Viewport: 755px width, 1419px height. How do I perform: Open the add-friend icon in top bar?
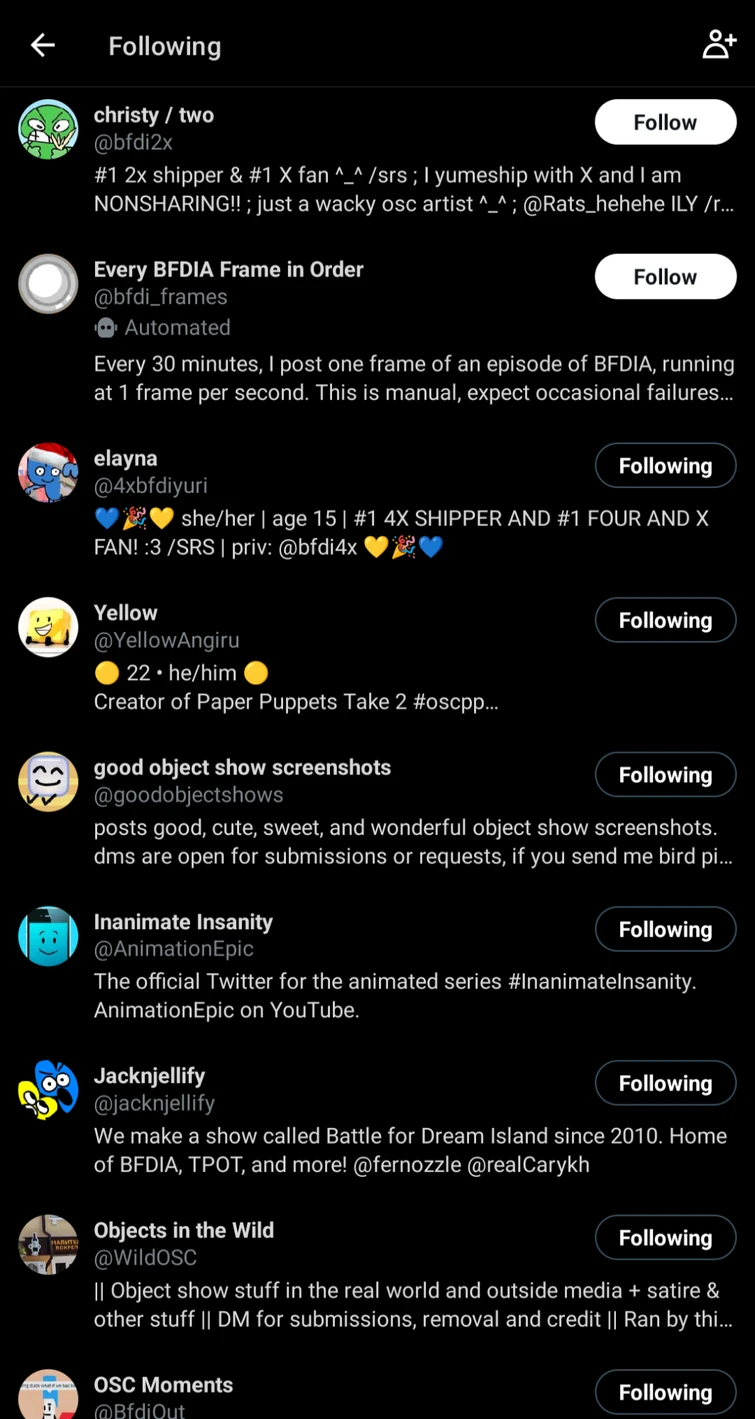[719, 45]
